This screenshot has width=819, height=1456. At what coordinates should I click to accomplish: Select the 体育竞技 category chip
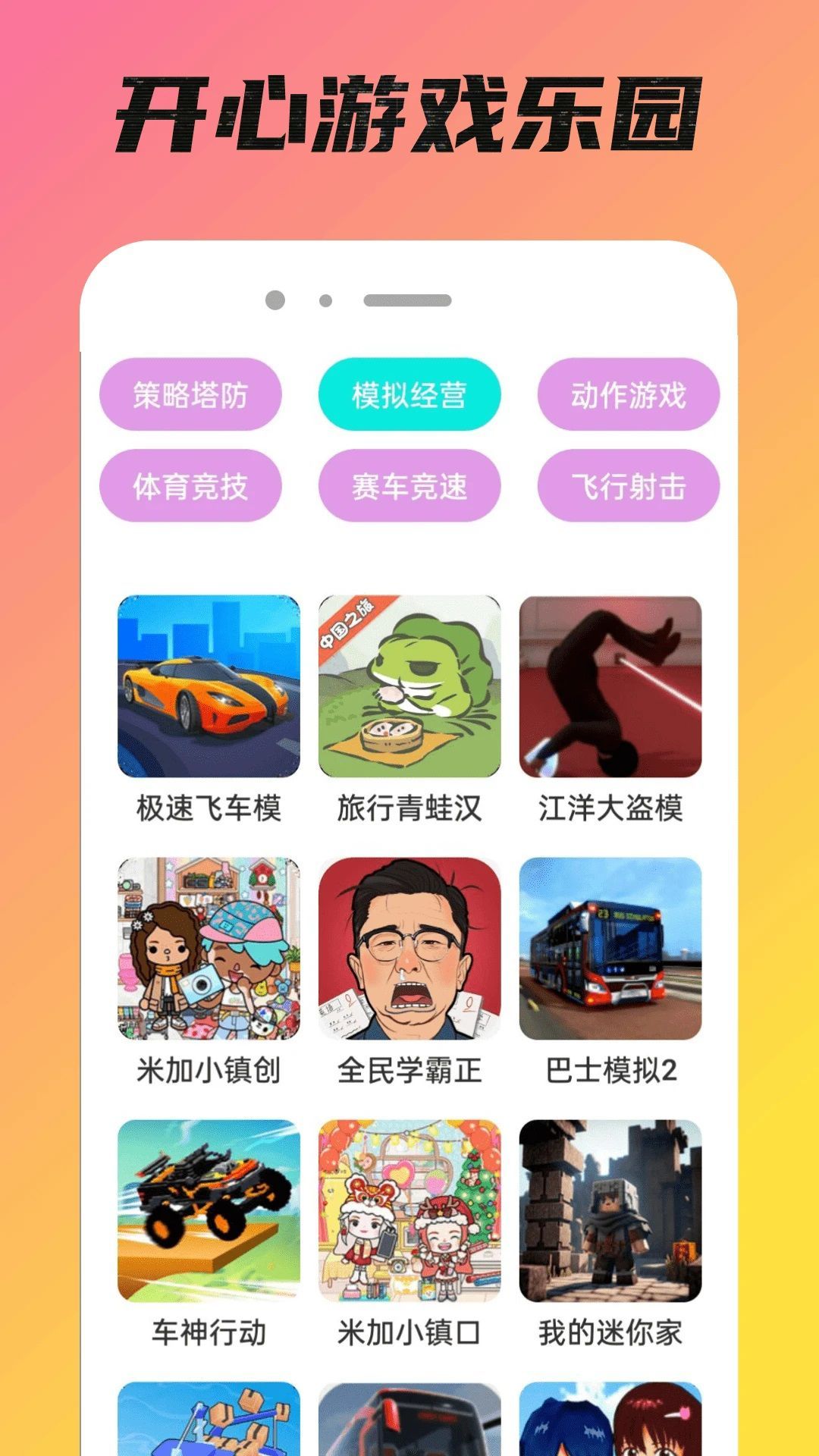pos(191,485)
